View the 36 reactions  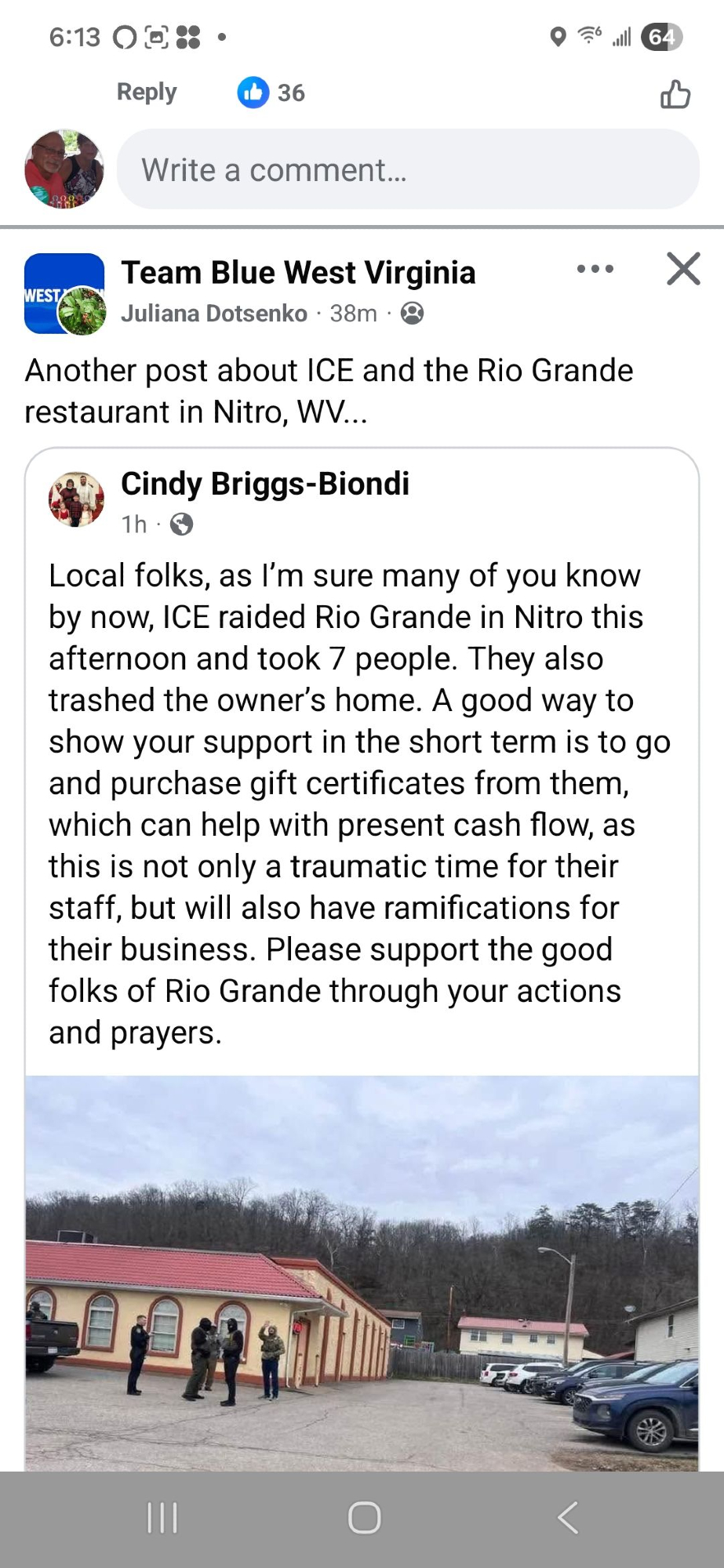(x=271, y=93)
